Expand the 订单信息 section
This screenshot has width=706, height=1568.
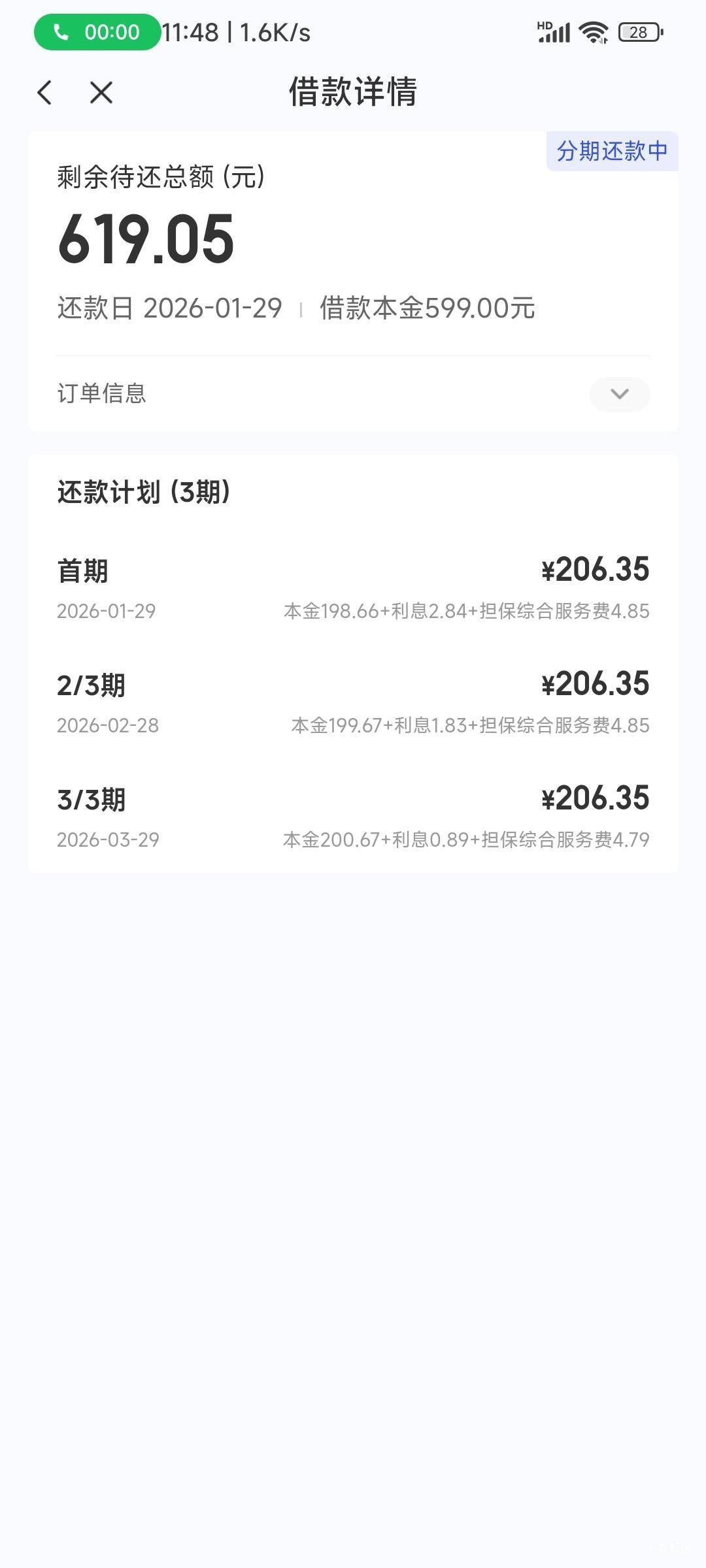(619, 394)
